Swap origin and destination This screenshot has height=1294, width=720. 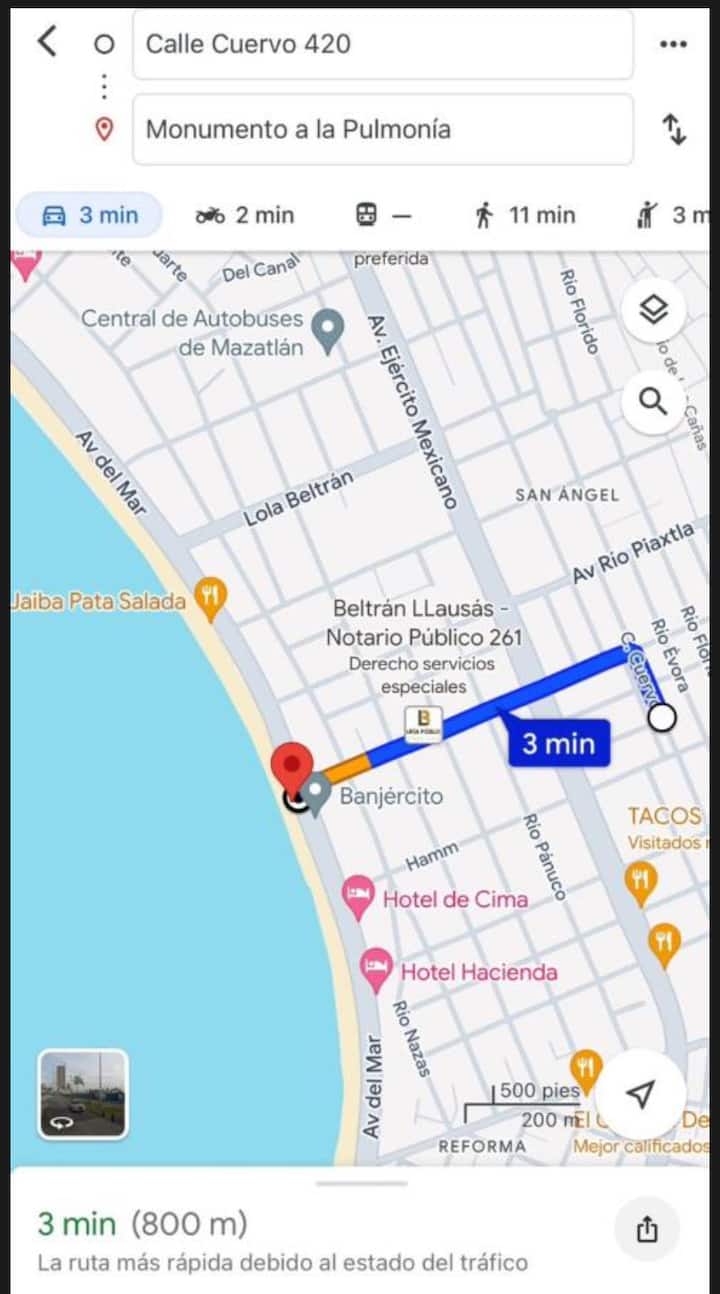click(x=675, y=129)
